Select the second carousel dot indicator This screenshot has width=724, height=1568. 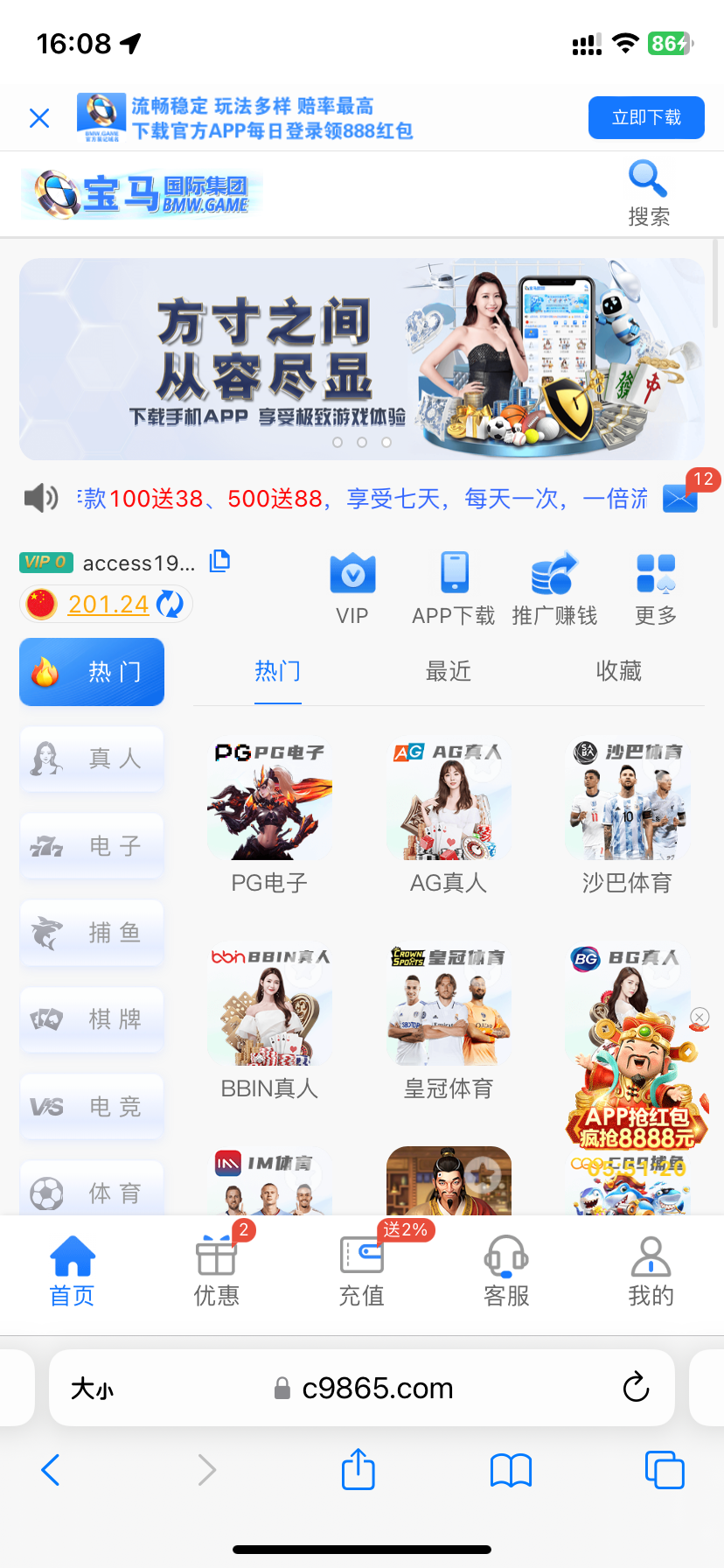click(x=361, y=444)
